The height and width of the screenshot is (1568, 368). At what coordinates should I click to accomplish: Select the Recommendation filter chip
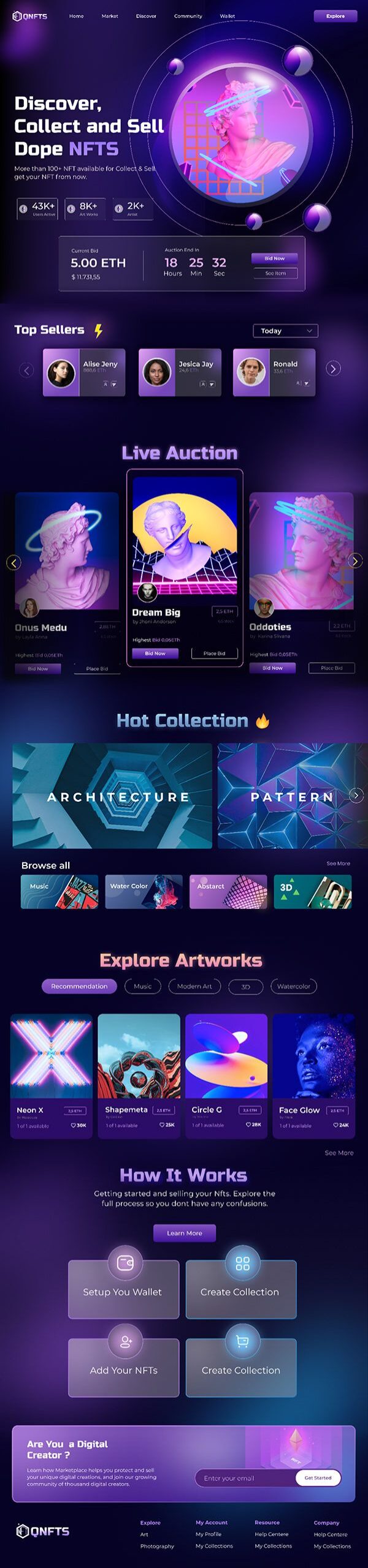tap(79, 986)
